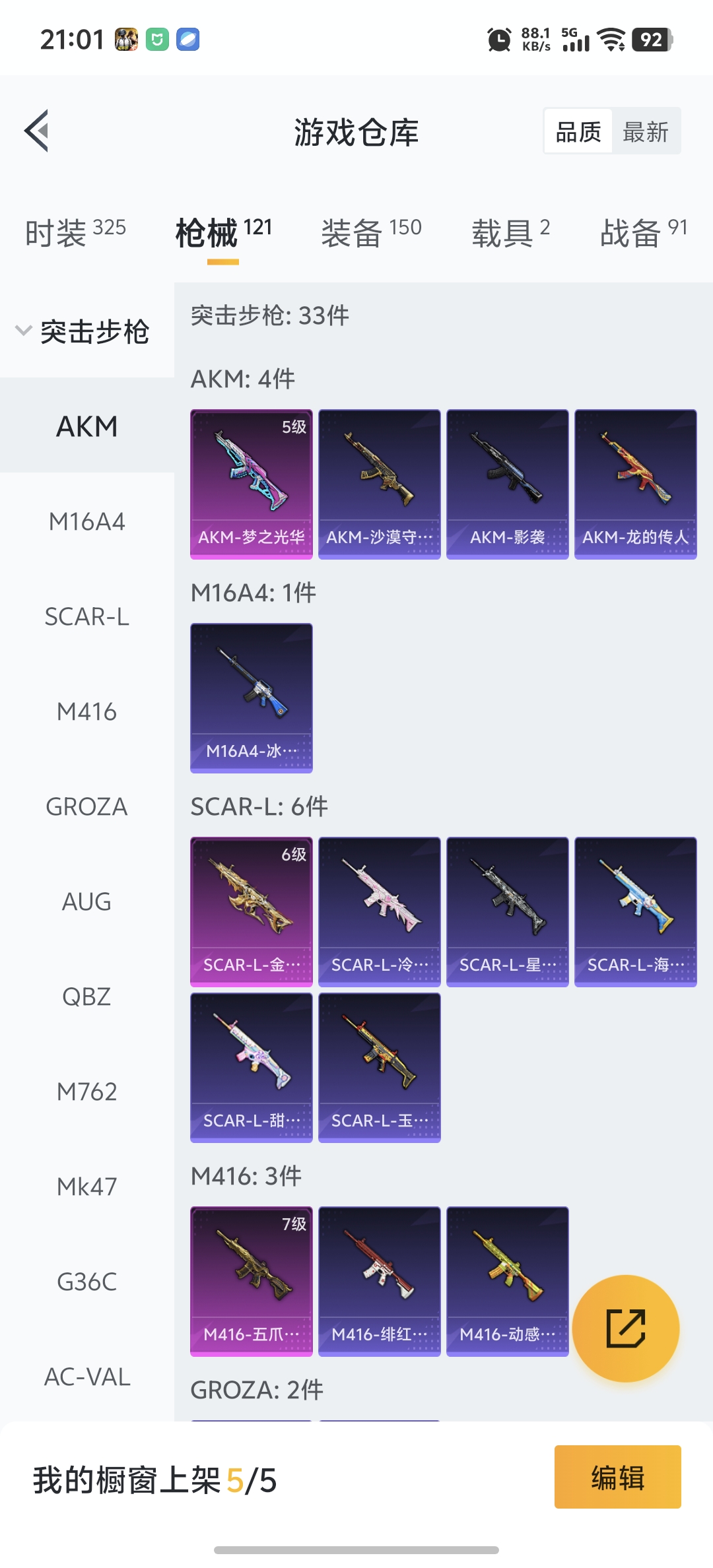Sort by 最新
The image size is (713, 1568).
click(646, 132)
